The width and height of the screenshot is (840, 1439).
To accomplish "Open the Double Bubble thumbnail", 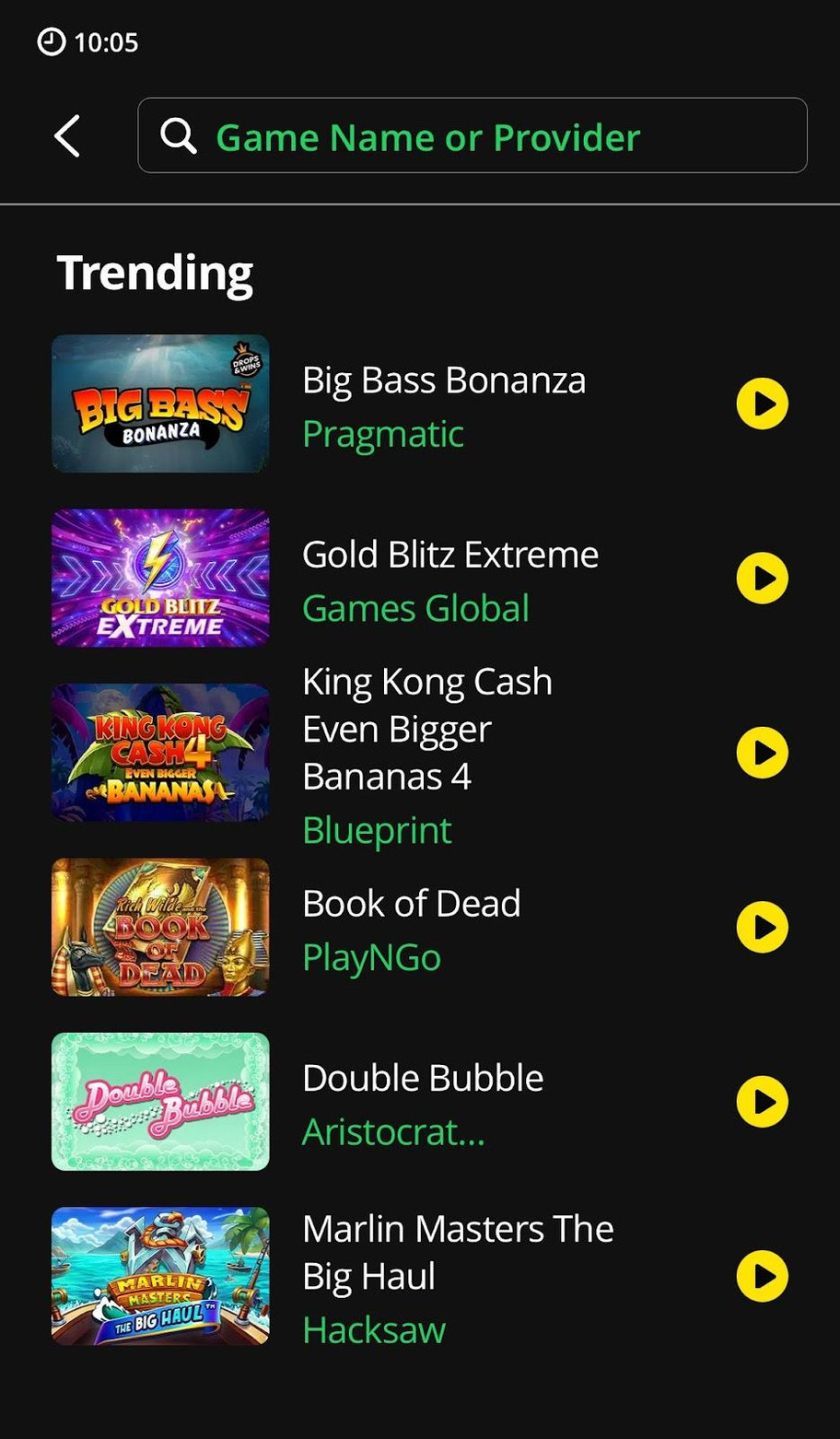I will click(x=160, y=1102).
